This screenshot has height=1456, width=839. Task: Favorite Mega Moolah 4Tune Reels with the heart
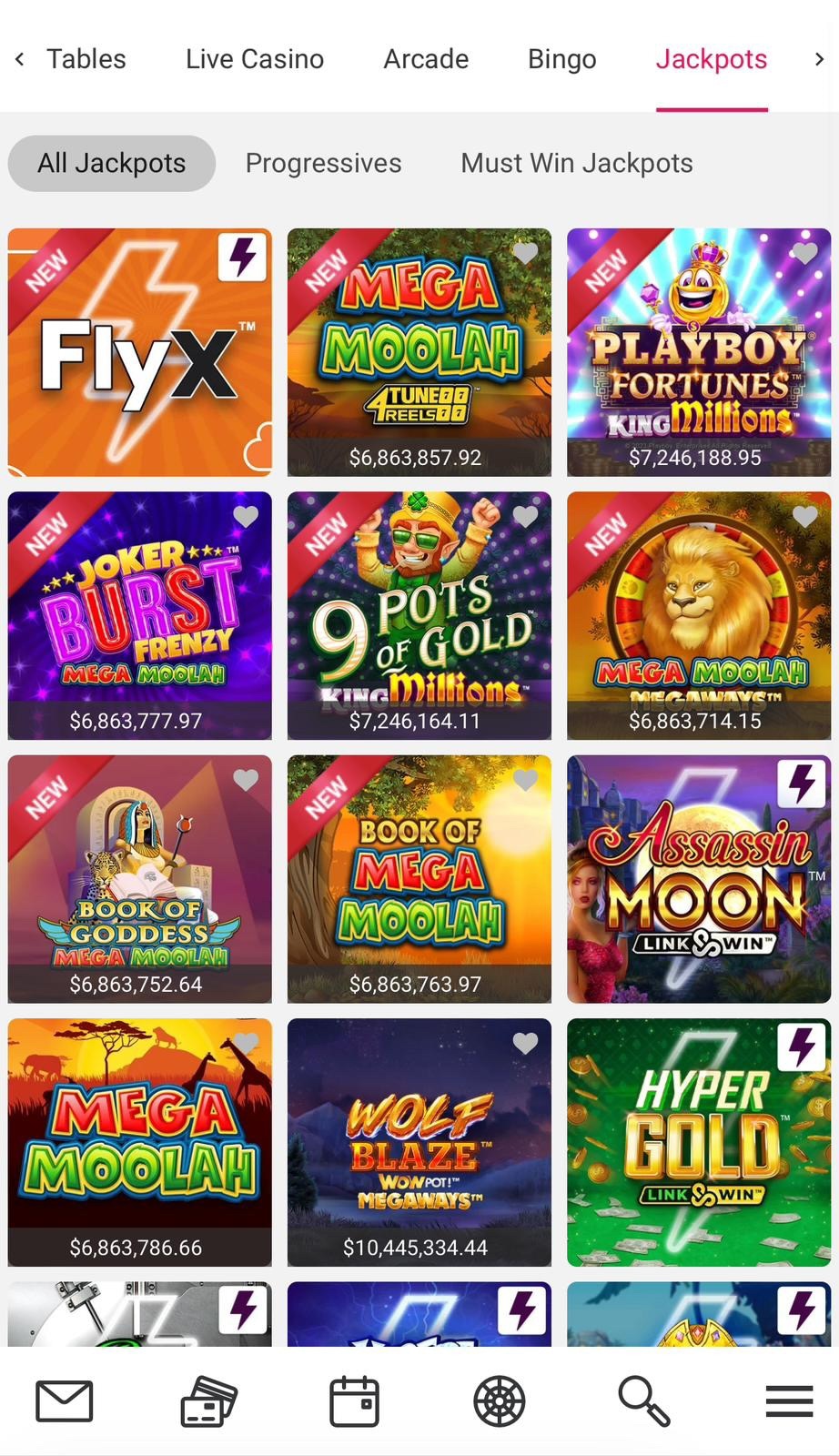point(525,253)
